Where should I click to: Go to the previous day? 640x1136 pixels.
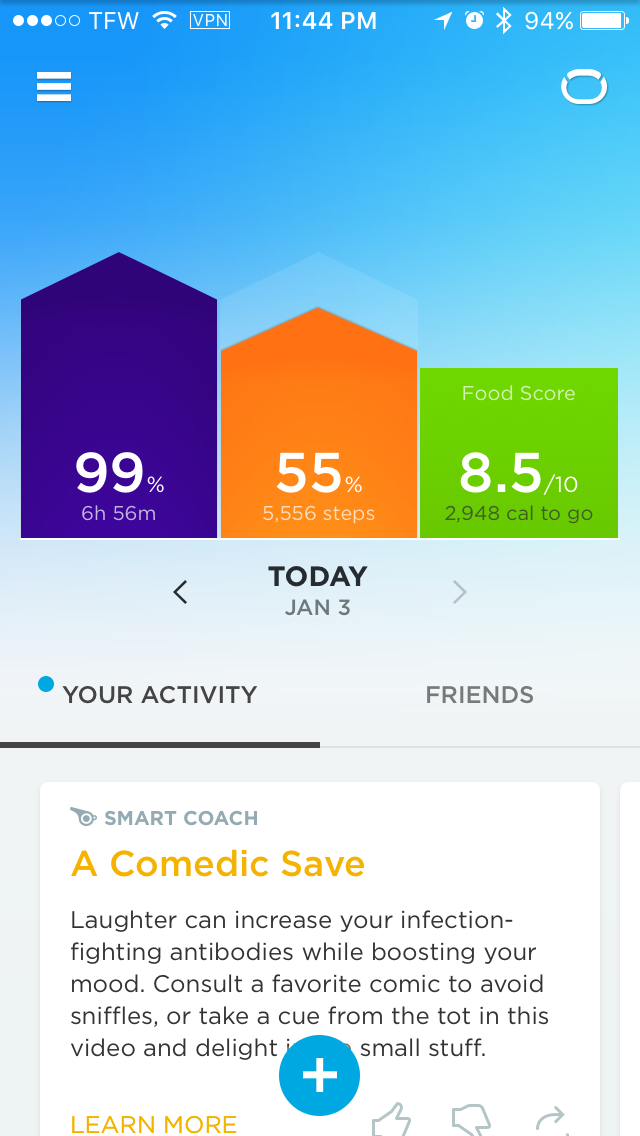click(x=180, y=593)
